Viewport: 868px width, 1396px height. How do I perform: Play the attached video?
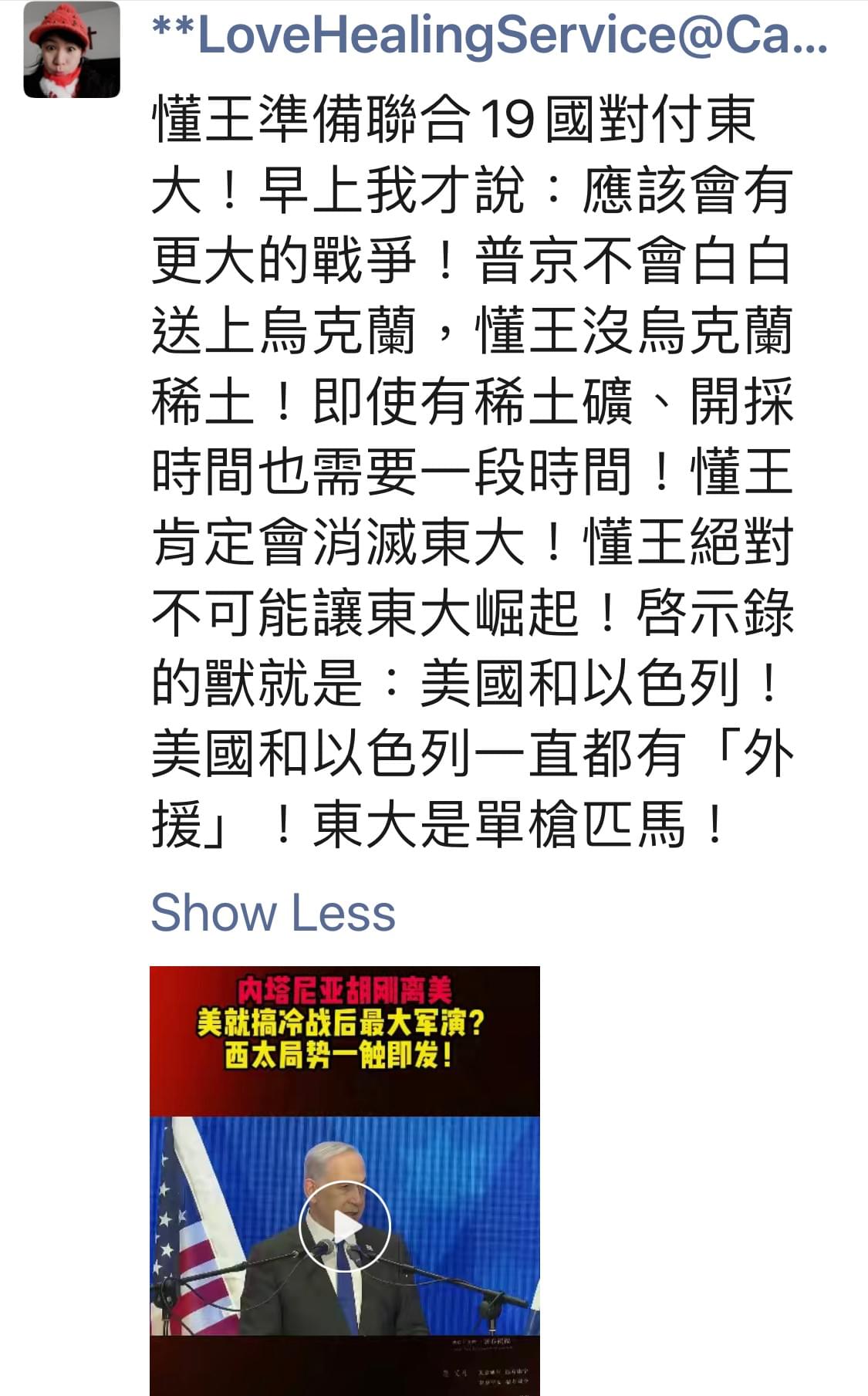(x=345, y=1226)
